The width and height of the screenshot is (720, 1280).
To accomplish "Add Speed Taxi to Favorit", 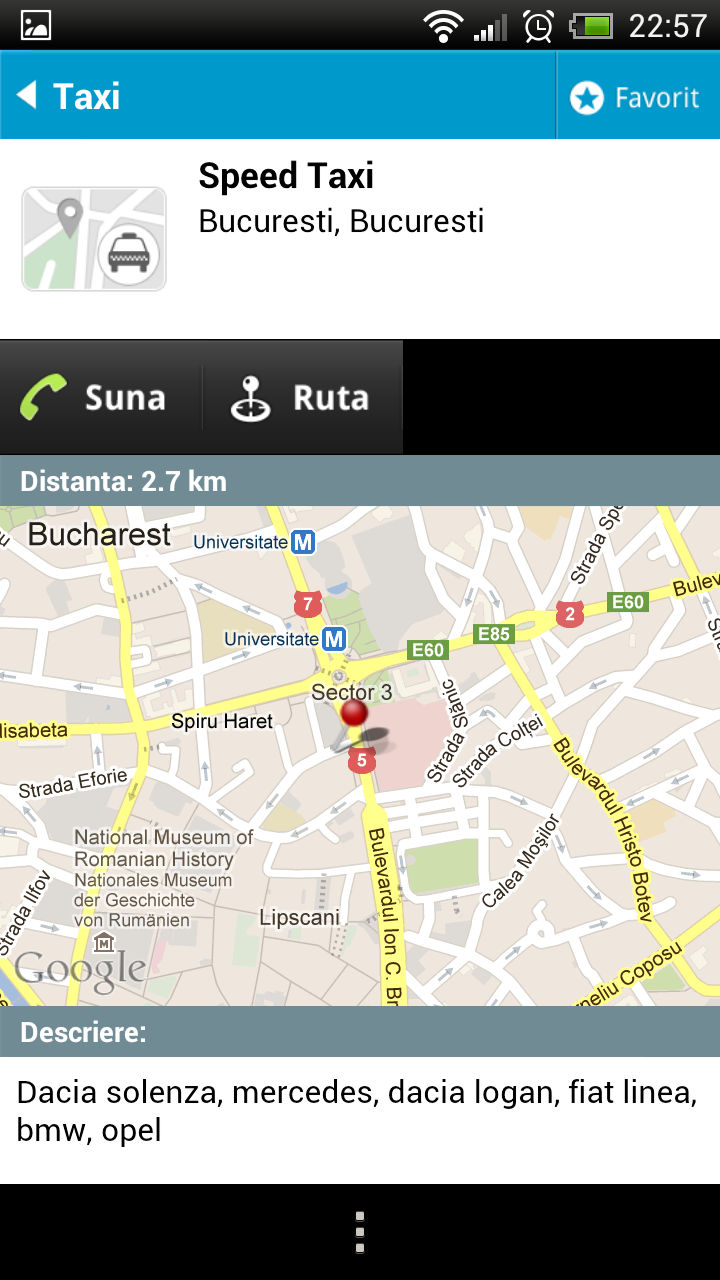I will click(x=637, y=96).
